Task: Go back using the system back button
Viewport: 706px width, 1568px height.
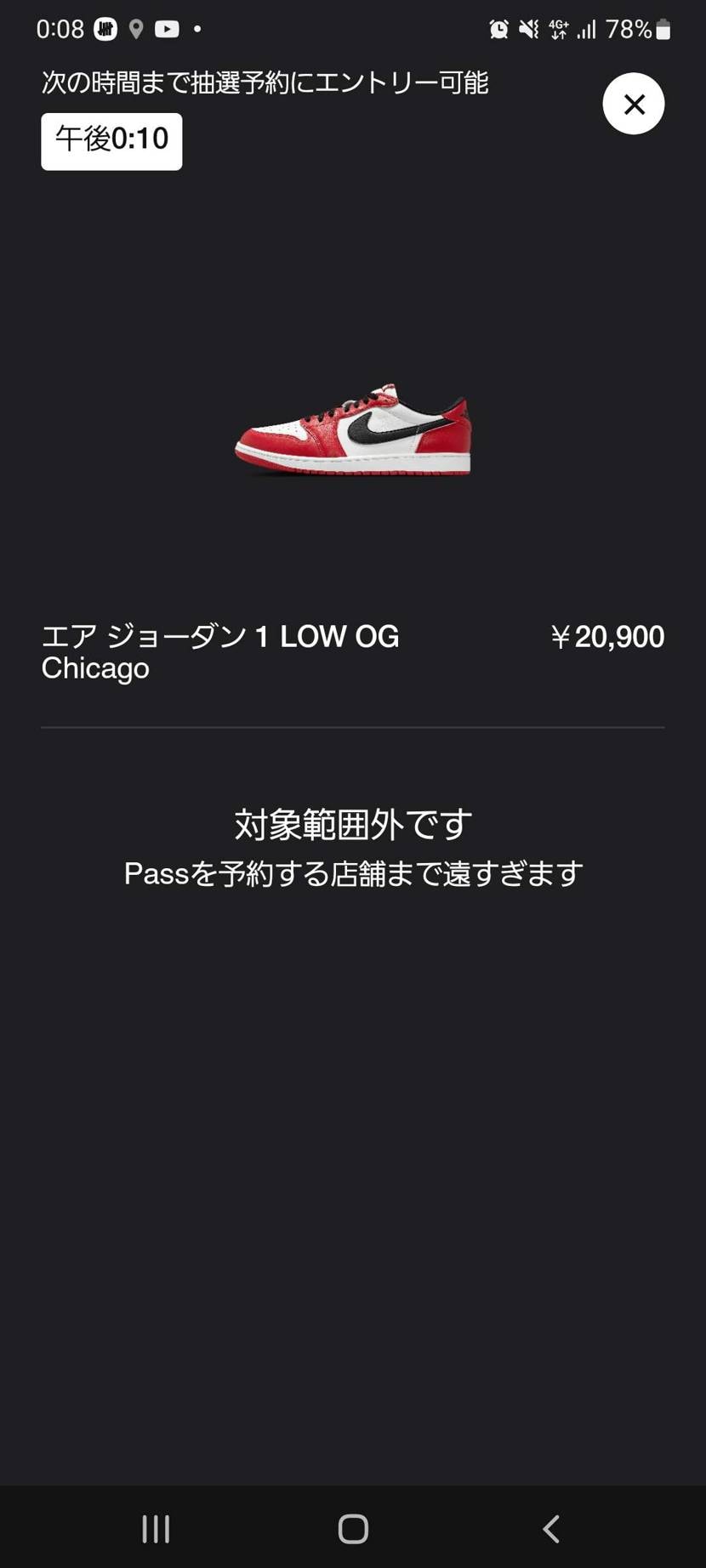Action: 551,1528
